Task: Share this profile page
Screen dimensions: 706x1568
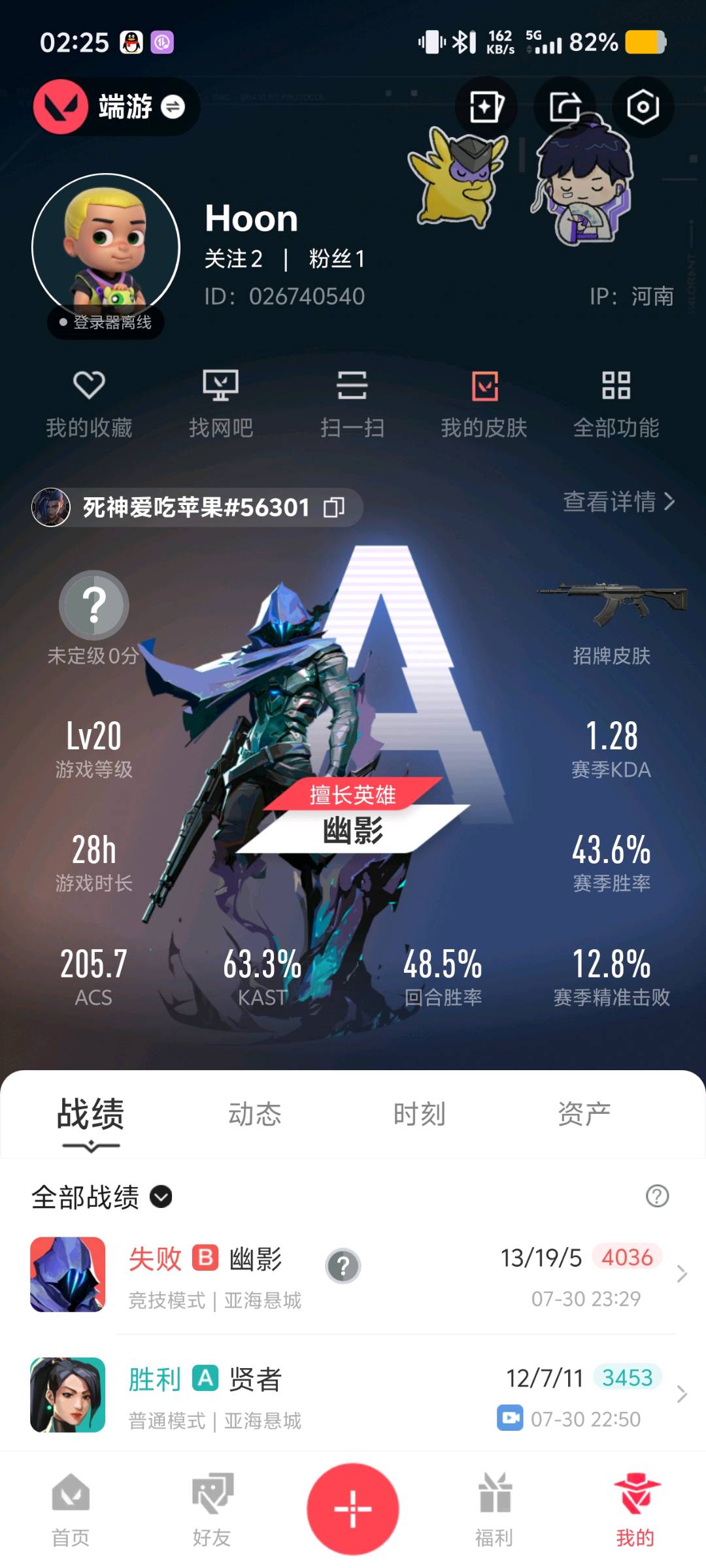Action: pos(565,106)
